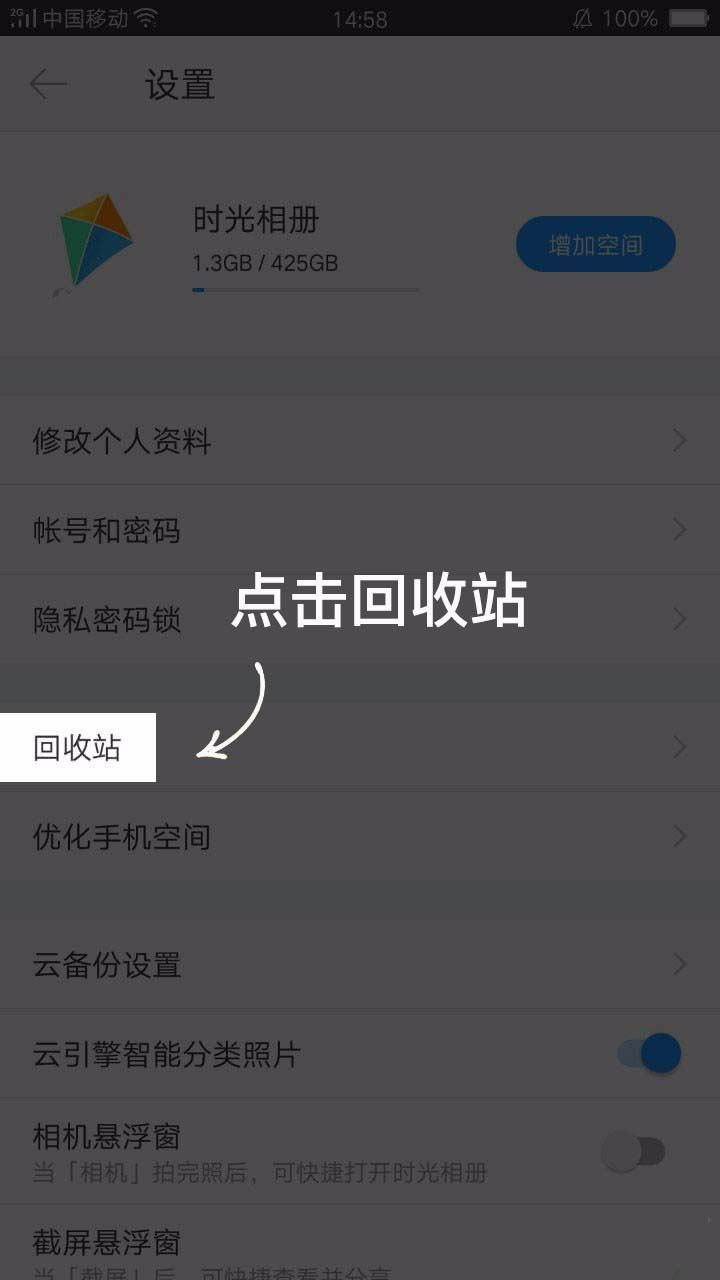Go back from the 设置 page
Viewport: 720px width, 1280px height.
(x=48, y=84)
